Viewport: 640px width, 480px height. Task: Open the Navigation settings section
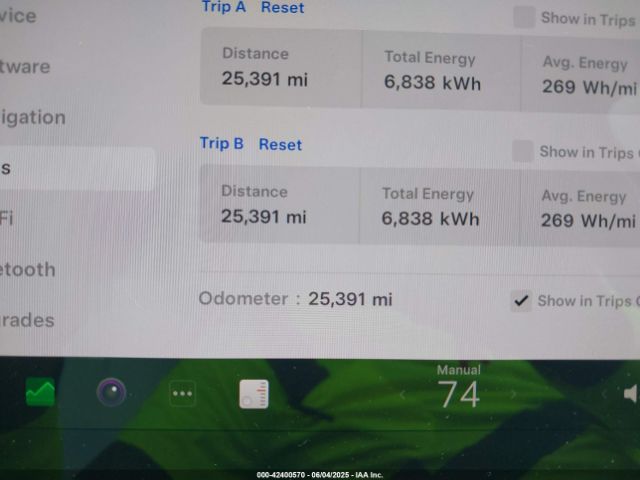33,118
